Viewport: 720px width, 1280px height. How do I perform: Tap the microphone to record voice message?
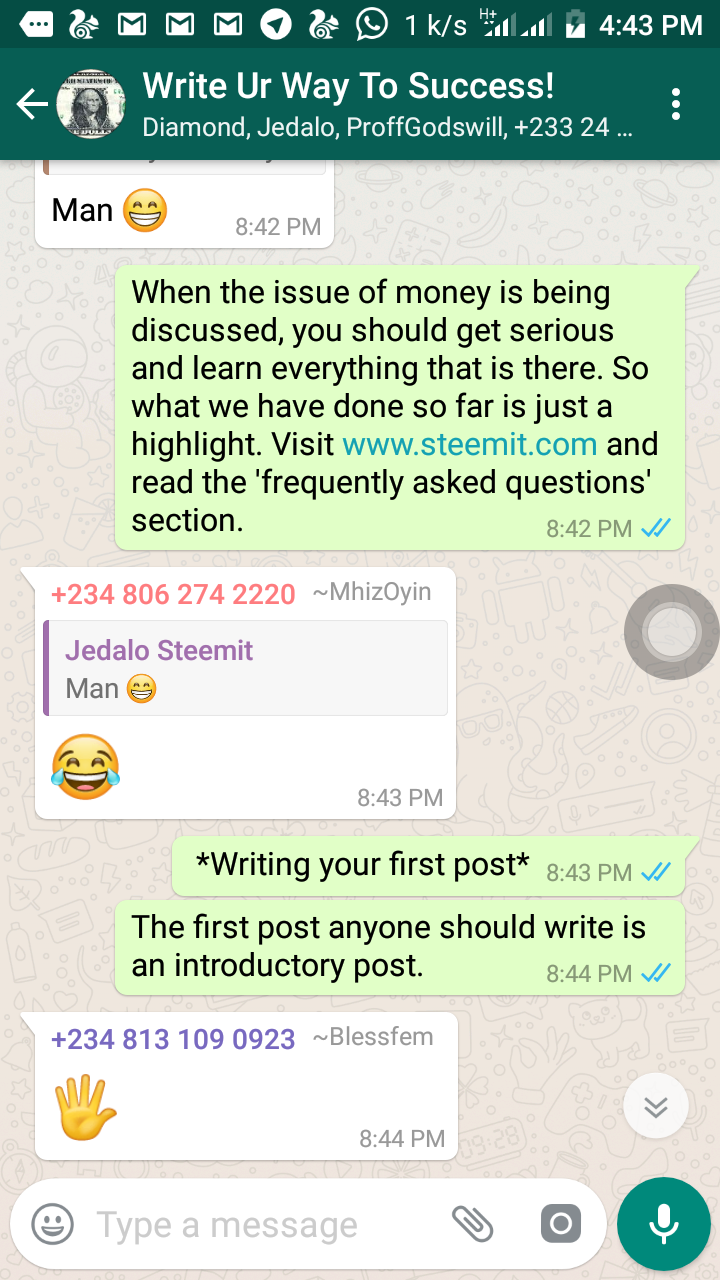click(x=663, y=1223)
